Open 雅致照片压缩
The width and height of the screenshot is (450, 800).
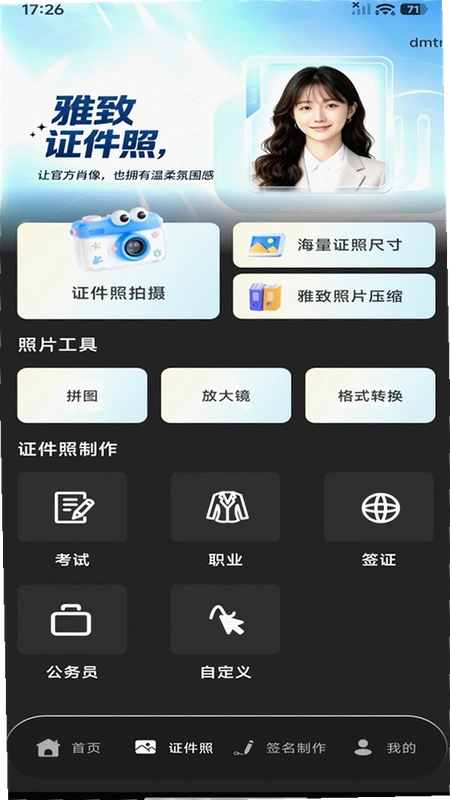334,296
